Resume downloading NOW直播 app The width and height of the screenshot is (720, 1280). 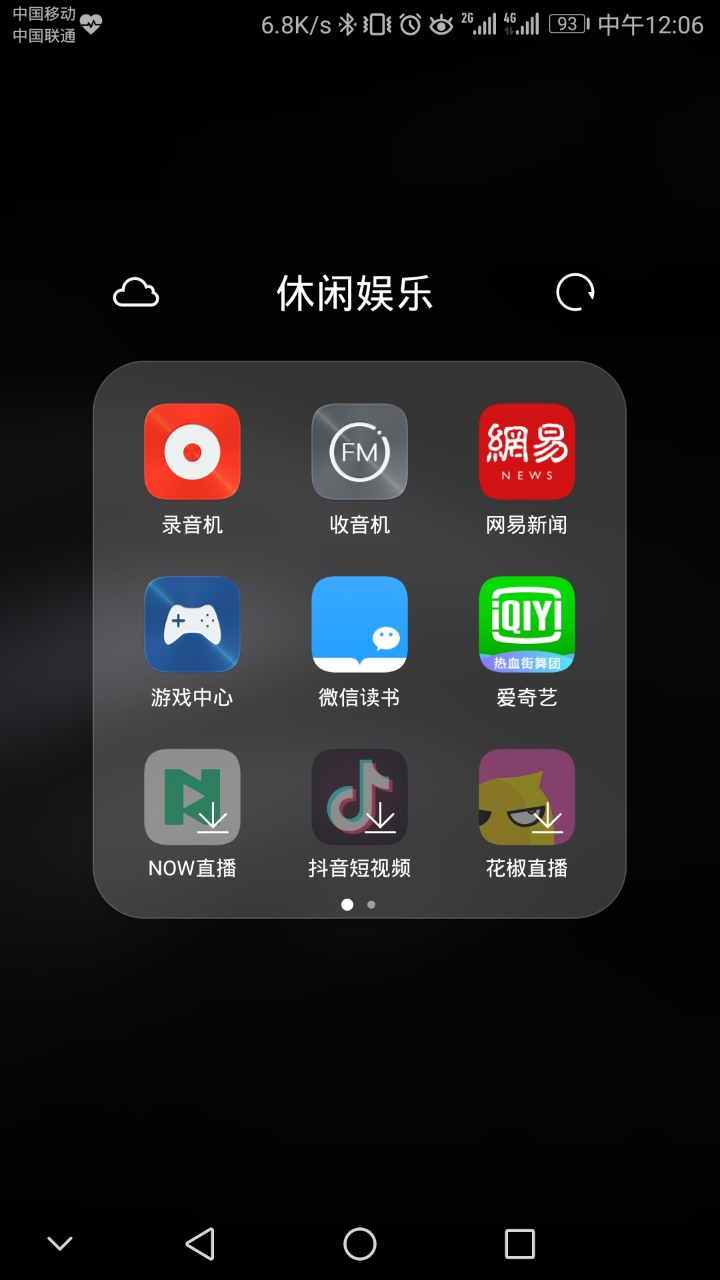[192, 797]
